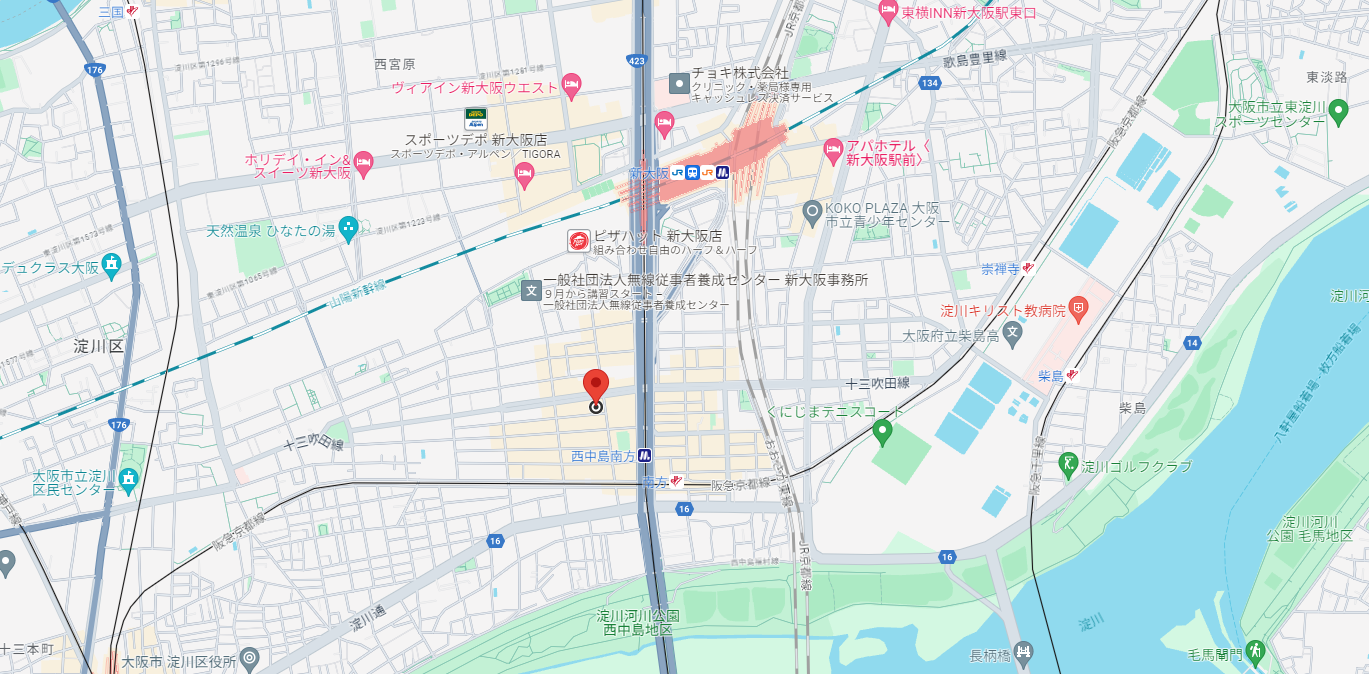1369x674 pixels.
Task: Open 無線従事者養成センター school marker
Action: (531, 291)
